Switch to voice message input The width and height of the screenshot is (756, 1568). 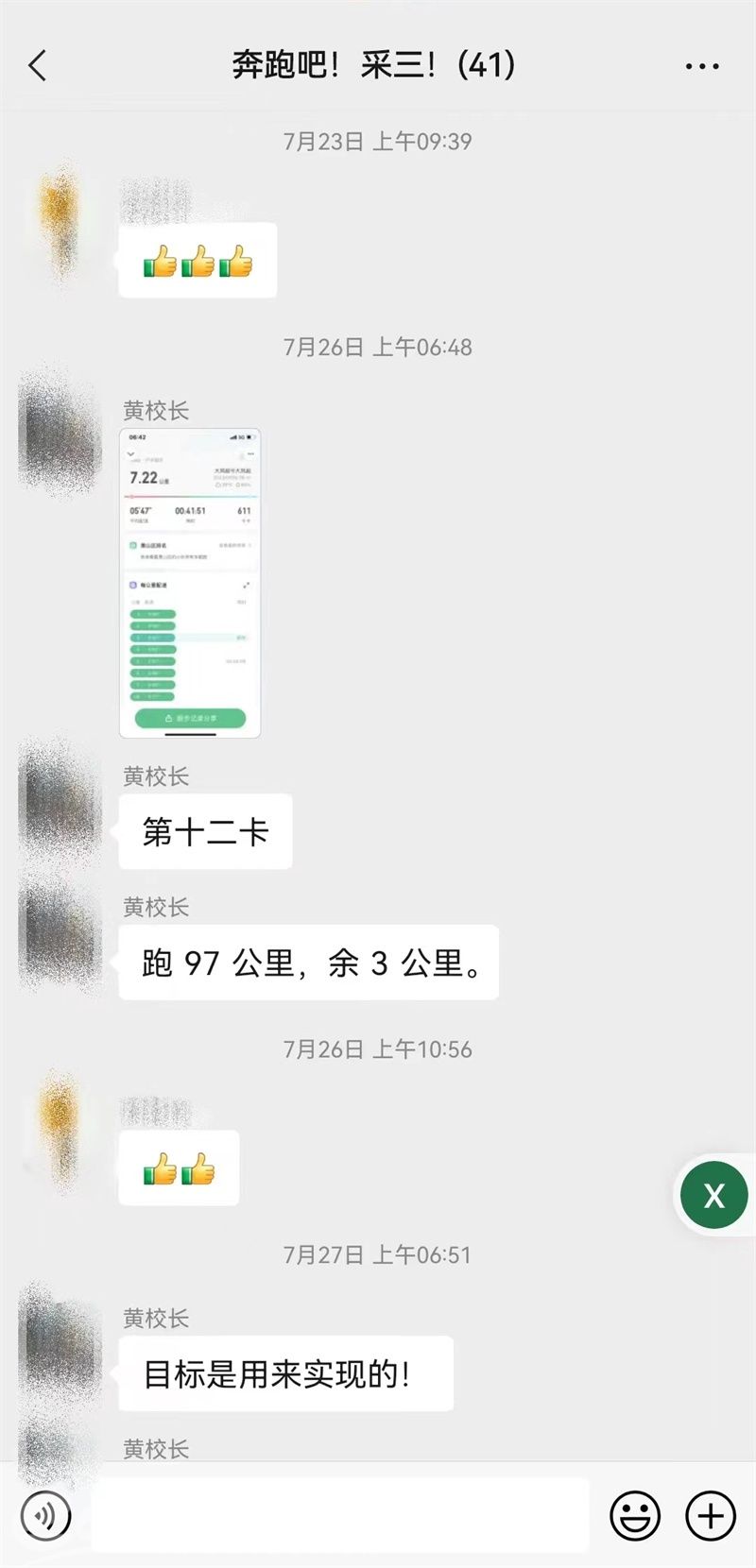(45, 1516)
